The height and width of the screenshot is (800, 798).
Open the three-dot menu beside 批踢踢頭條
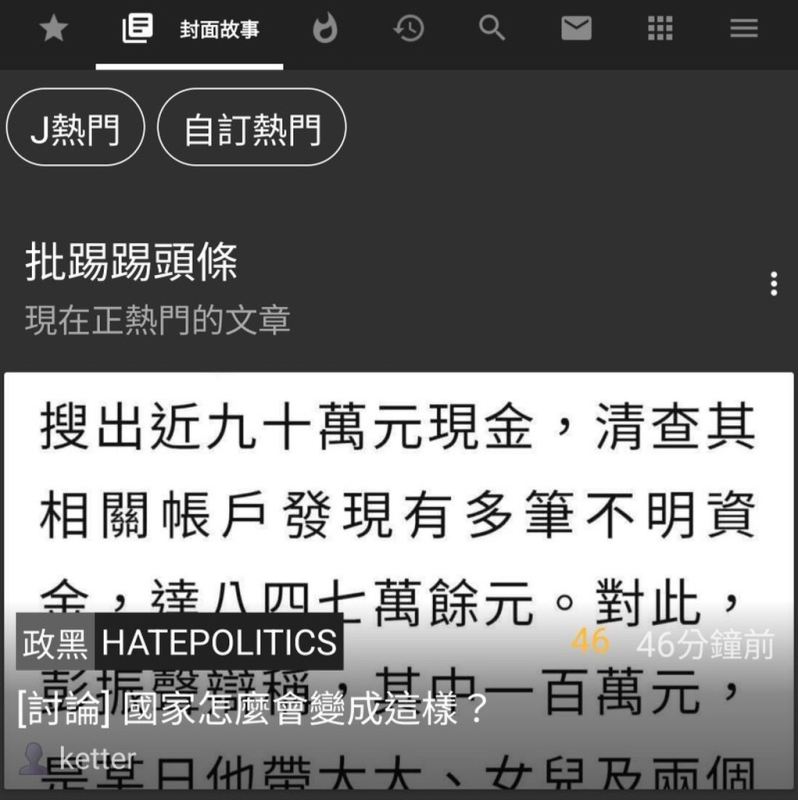click(x=773, y=285)
